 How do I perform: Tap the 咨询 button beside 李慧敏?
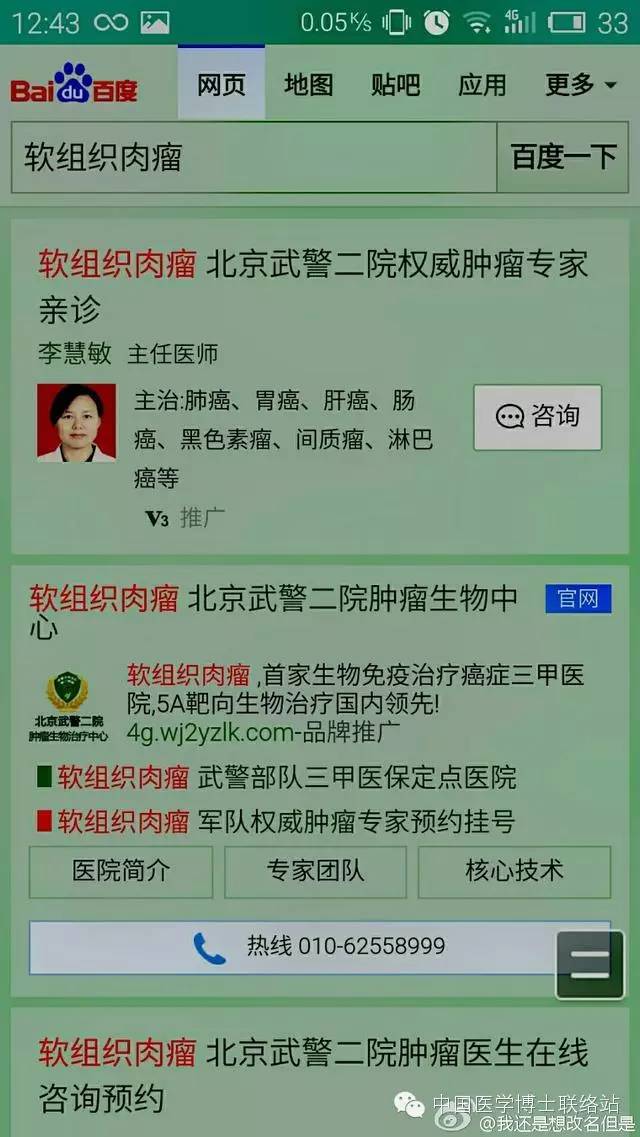[537, 417]
